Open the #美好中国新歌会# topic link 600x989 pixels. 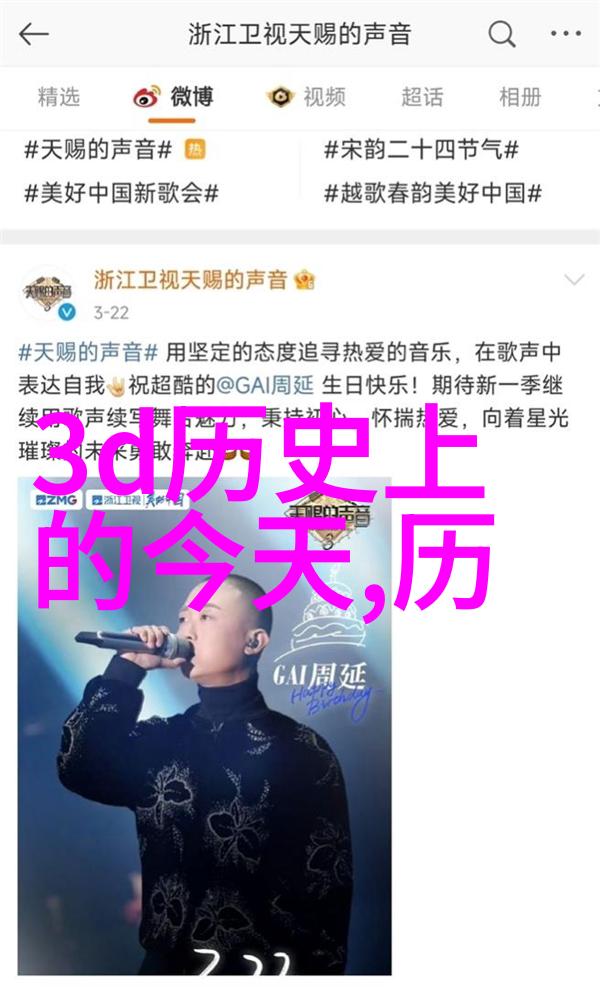pyautogui.click(x=121, y=194)
